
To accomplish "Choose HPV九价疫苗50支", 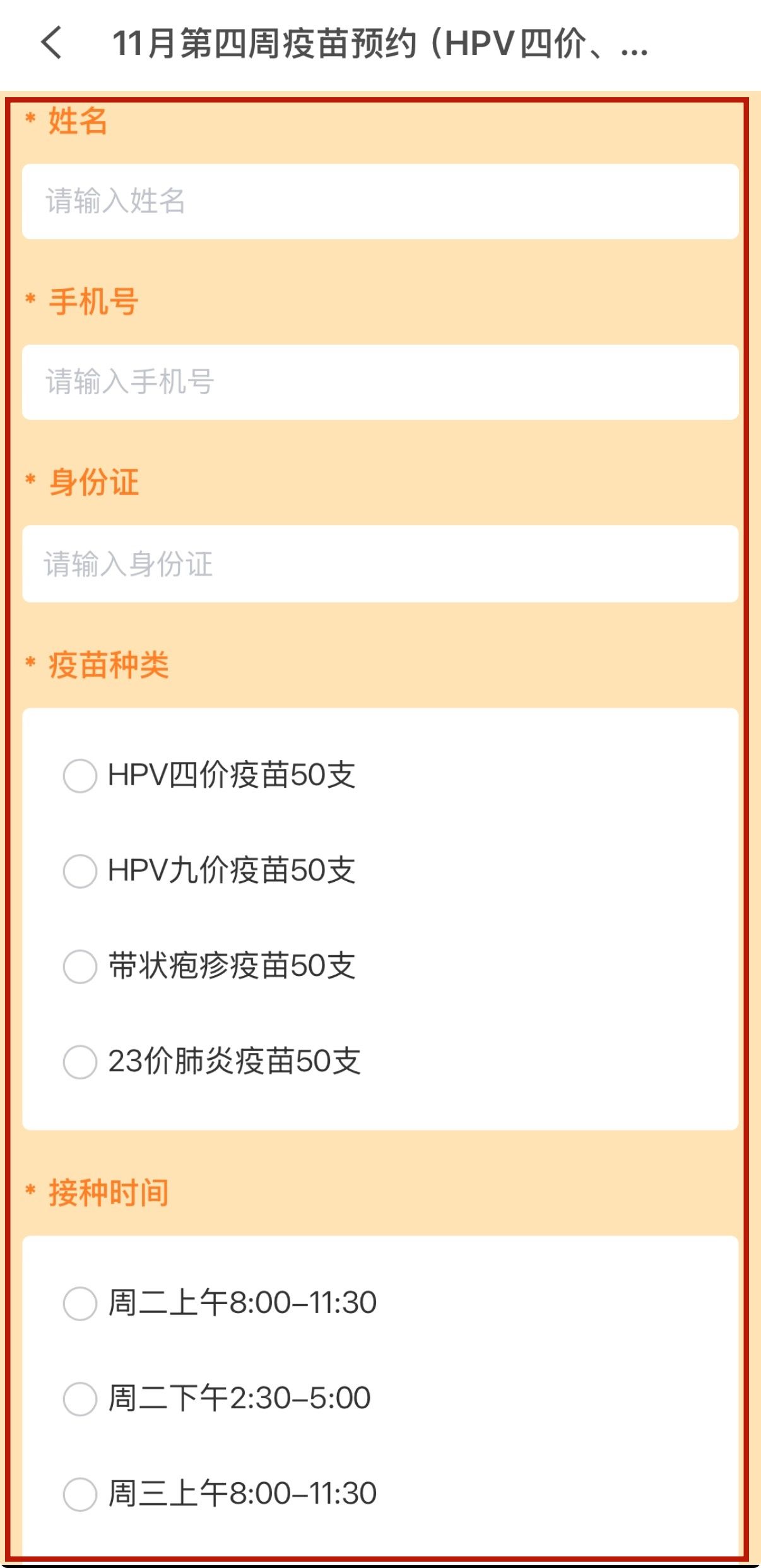I will 80,870.
